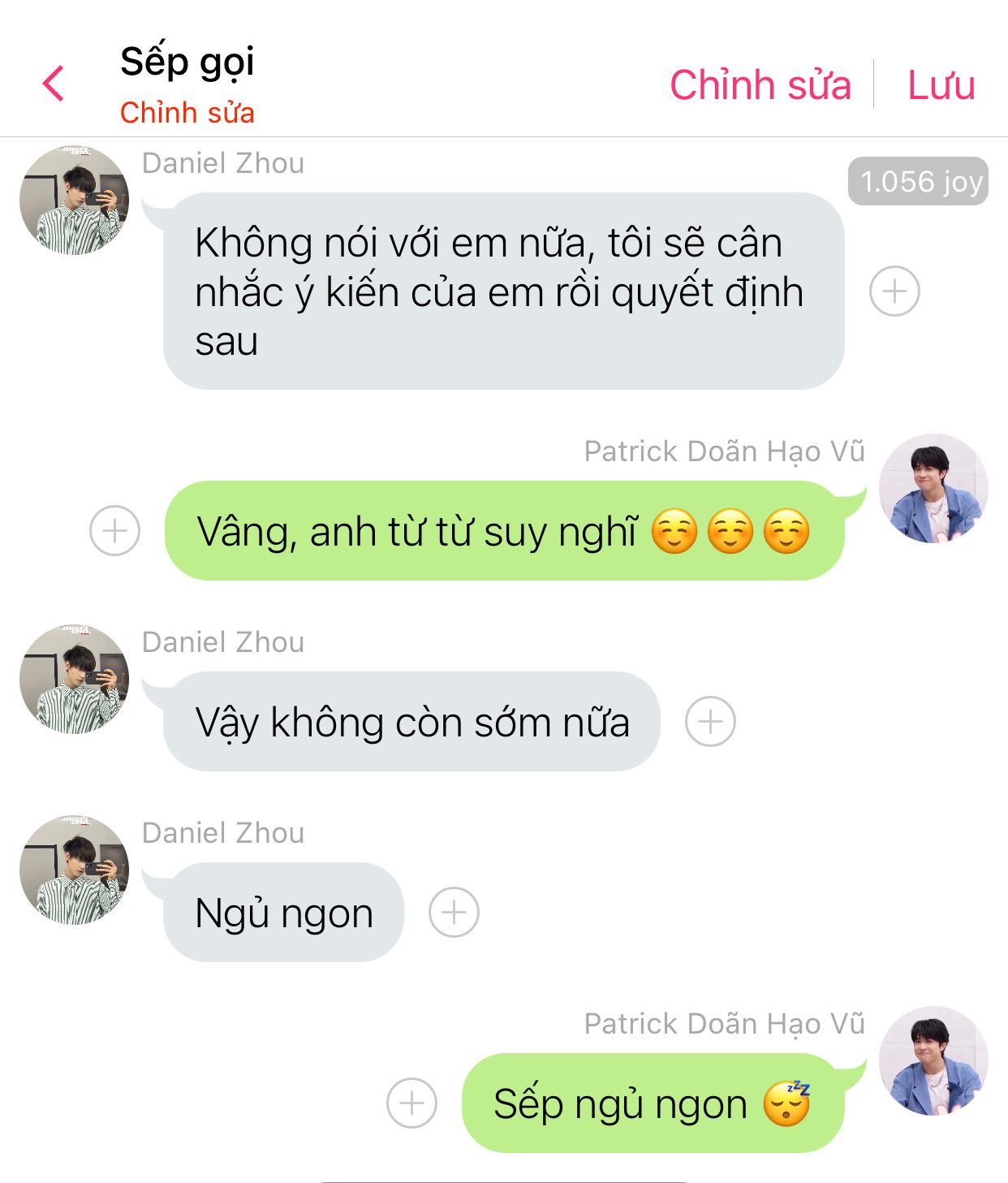Save the chat with Lưu
Image resolution: width=1008 pixels, height=1183 pixels.
pos(941,85)
